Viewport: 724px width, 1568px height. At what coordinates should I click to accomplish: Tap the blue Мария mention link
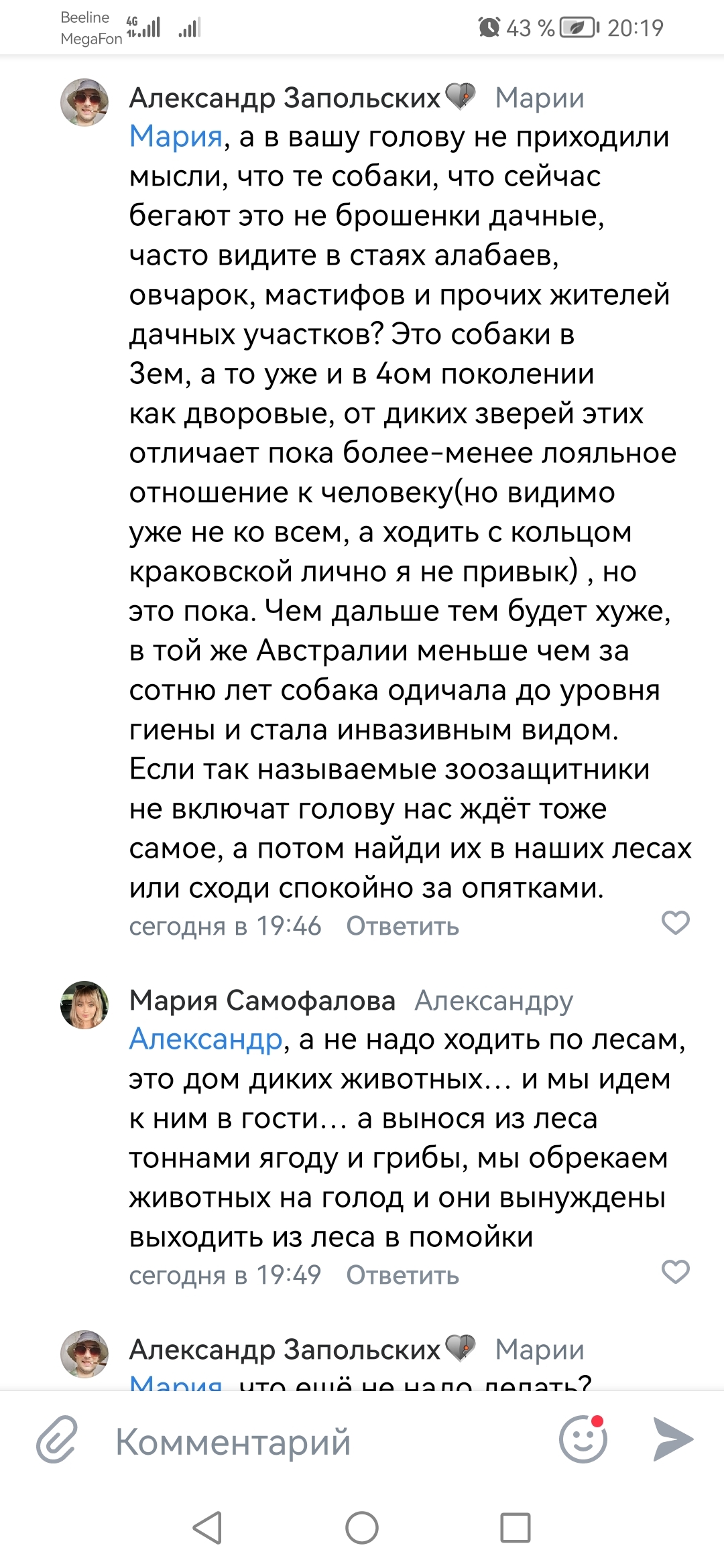(x=176, y=137)
